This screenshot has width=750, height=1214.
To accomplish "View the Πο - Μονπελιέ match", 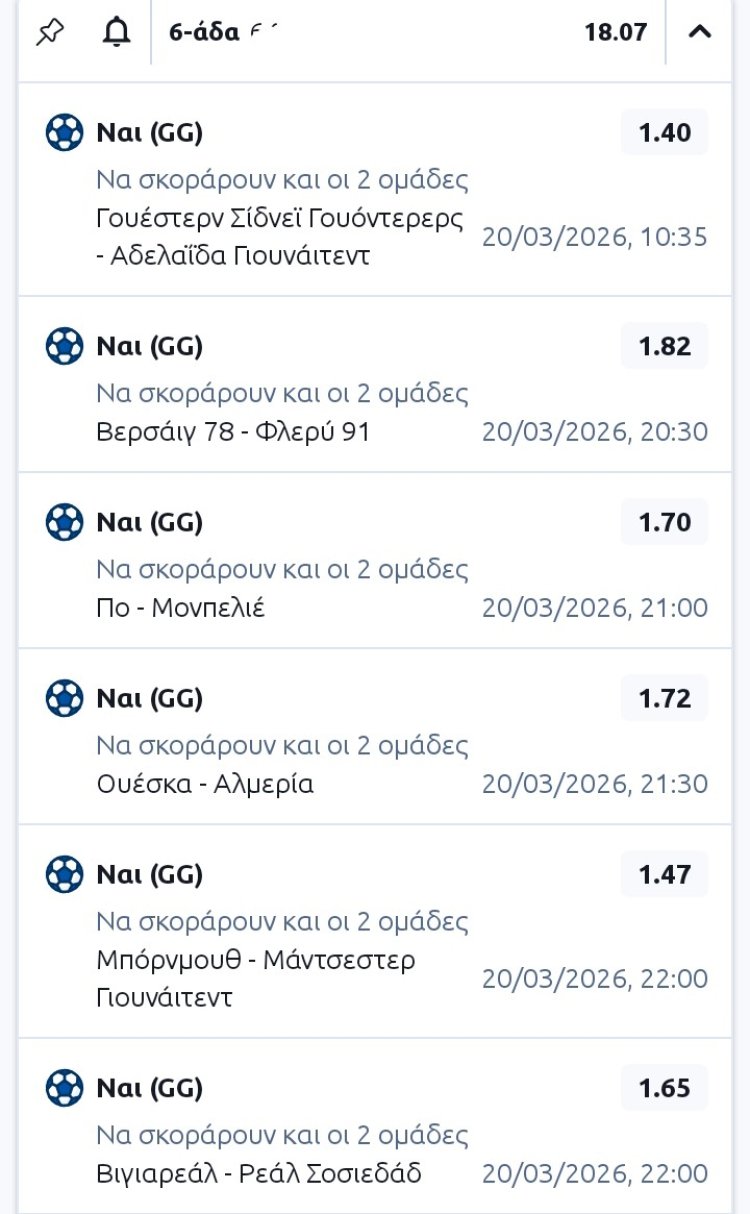I will [x=181, y=607].
